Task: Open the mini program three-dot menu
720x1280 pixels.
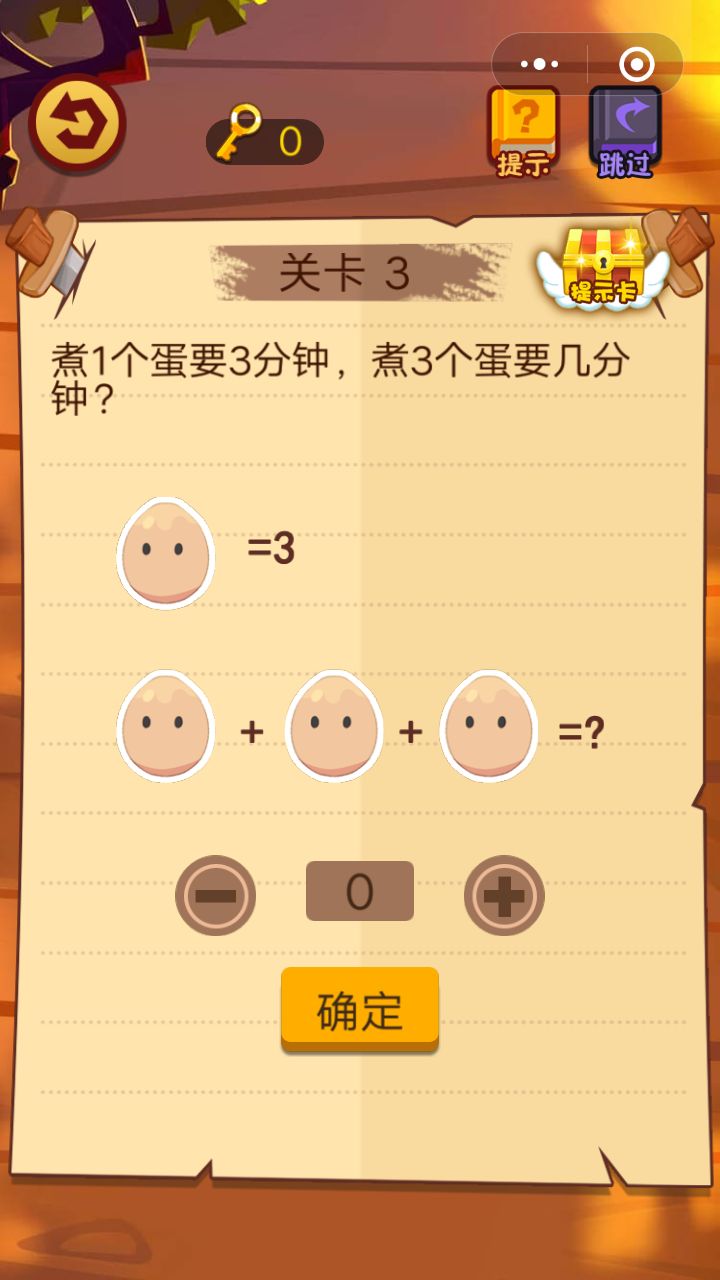Action: [540, 65]
